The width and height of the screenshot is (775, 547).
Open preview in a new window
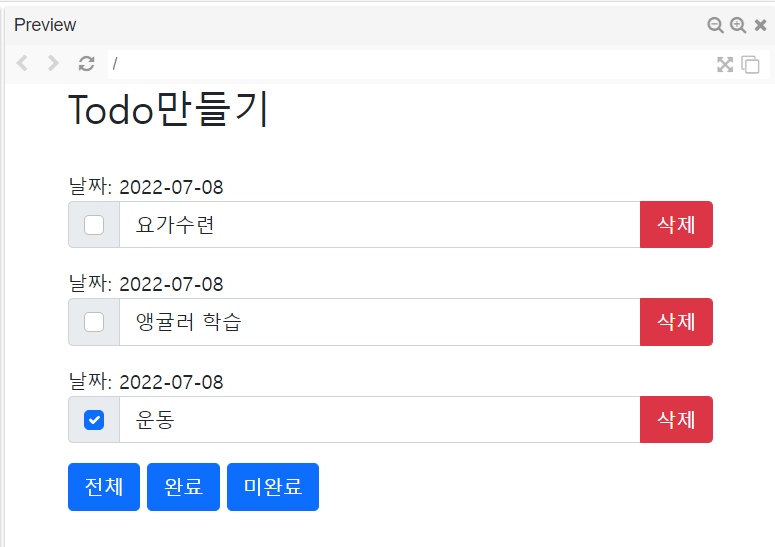[750, 65]
